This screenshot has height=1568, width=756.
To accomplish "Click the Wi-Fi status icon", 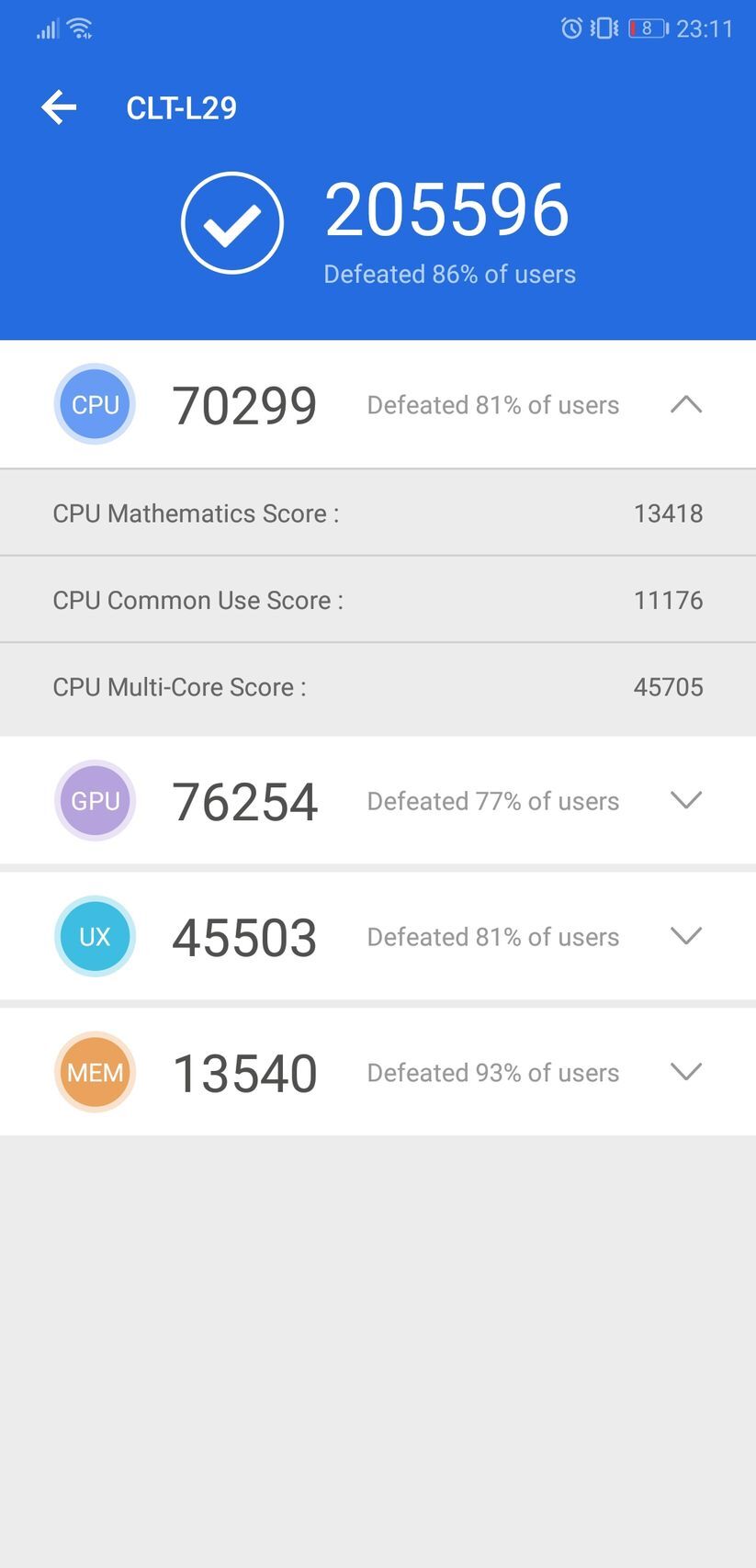I will (x=81, y=27).
